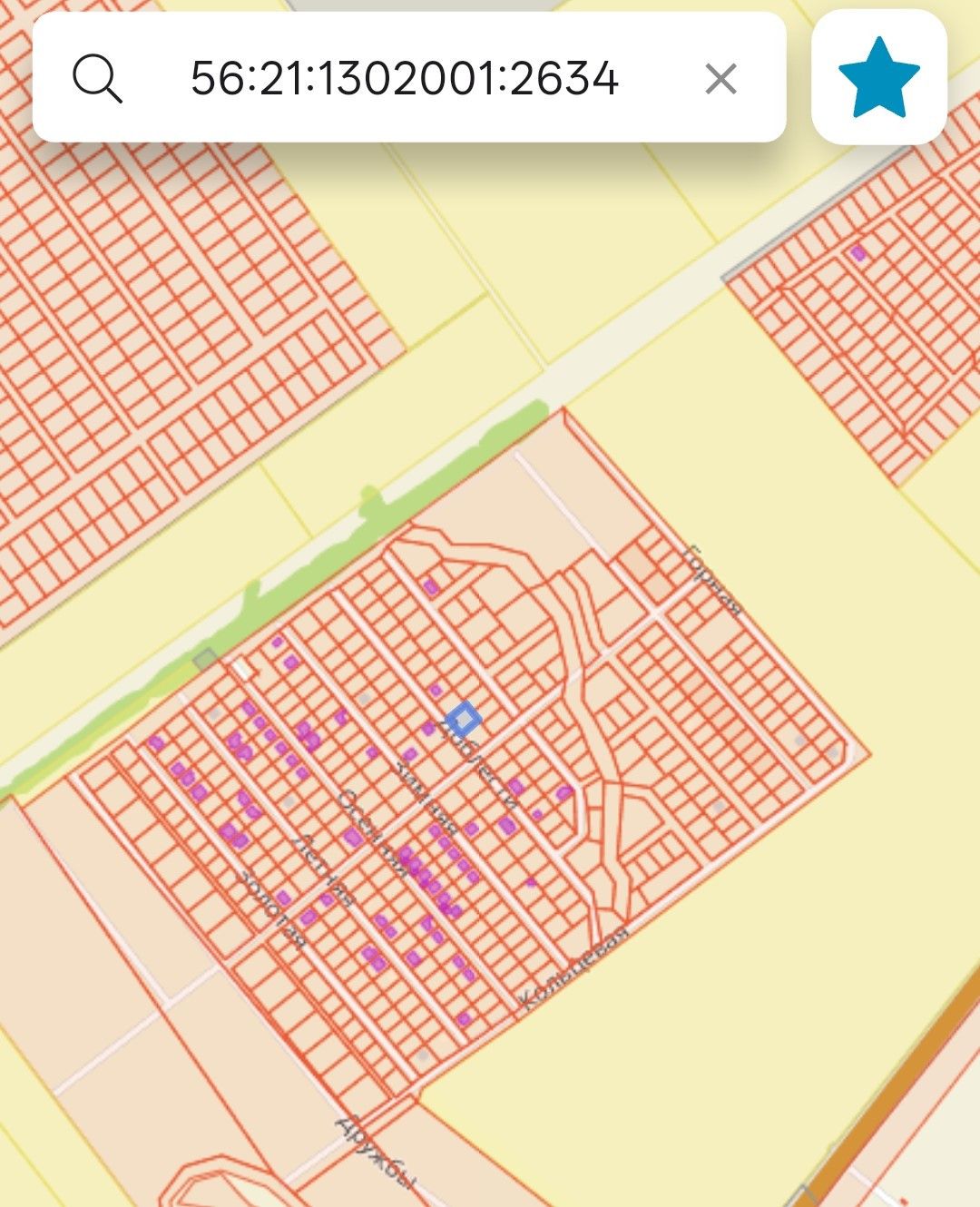Tap the magnifying glass search icon
The width and height of the screenshot is (980, 1207).
pos(96,78)
